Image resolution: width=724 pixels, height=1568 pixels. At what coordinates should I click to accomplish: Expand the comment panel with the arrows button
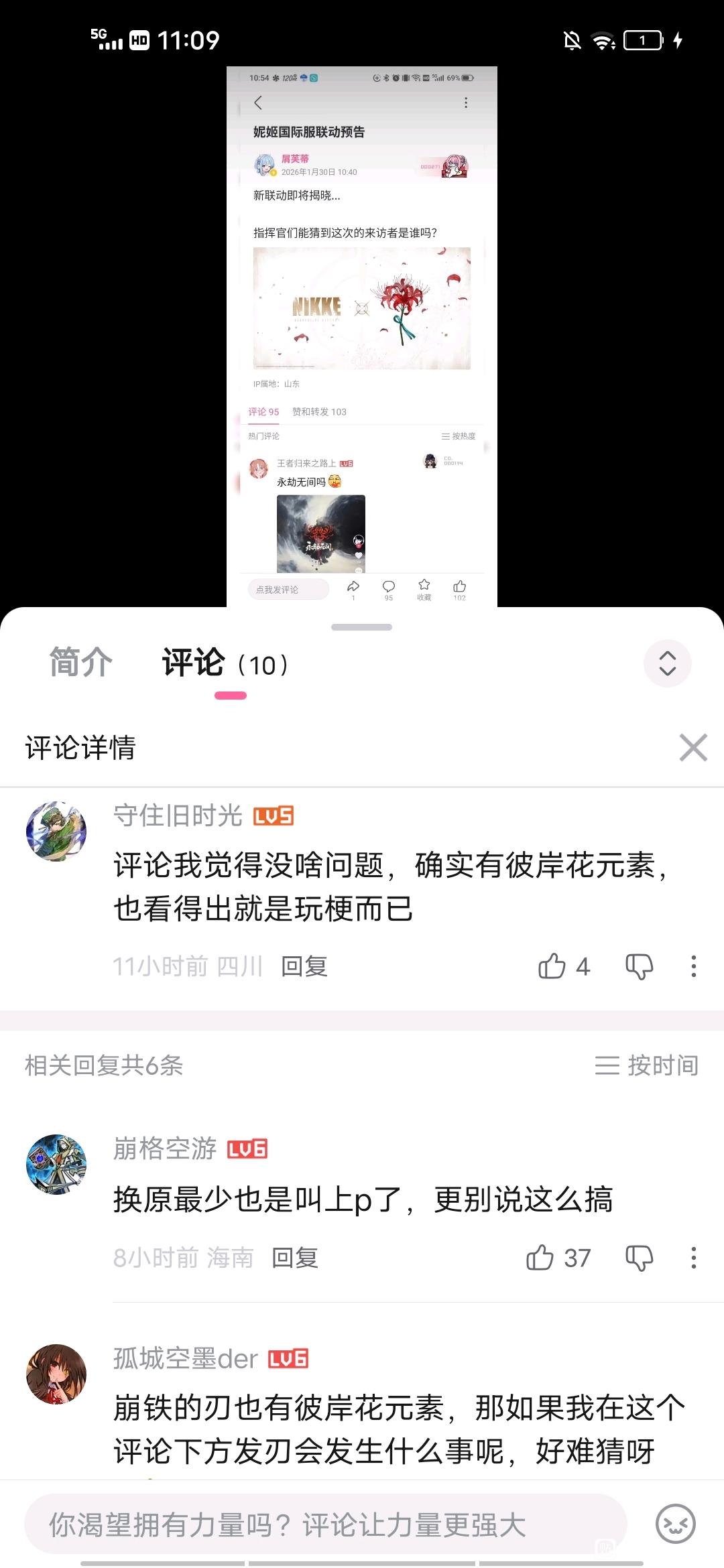coord(667,663)
